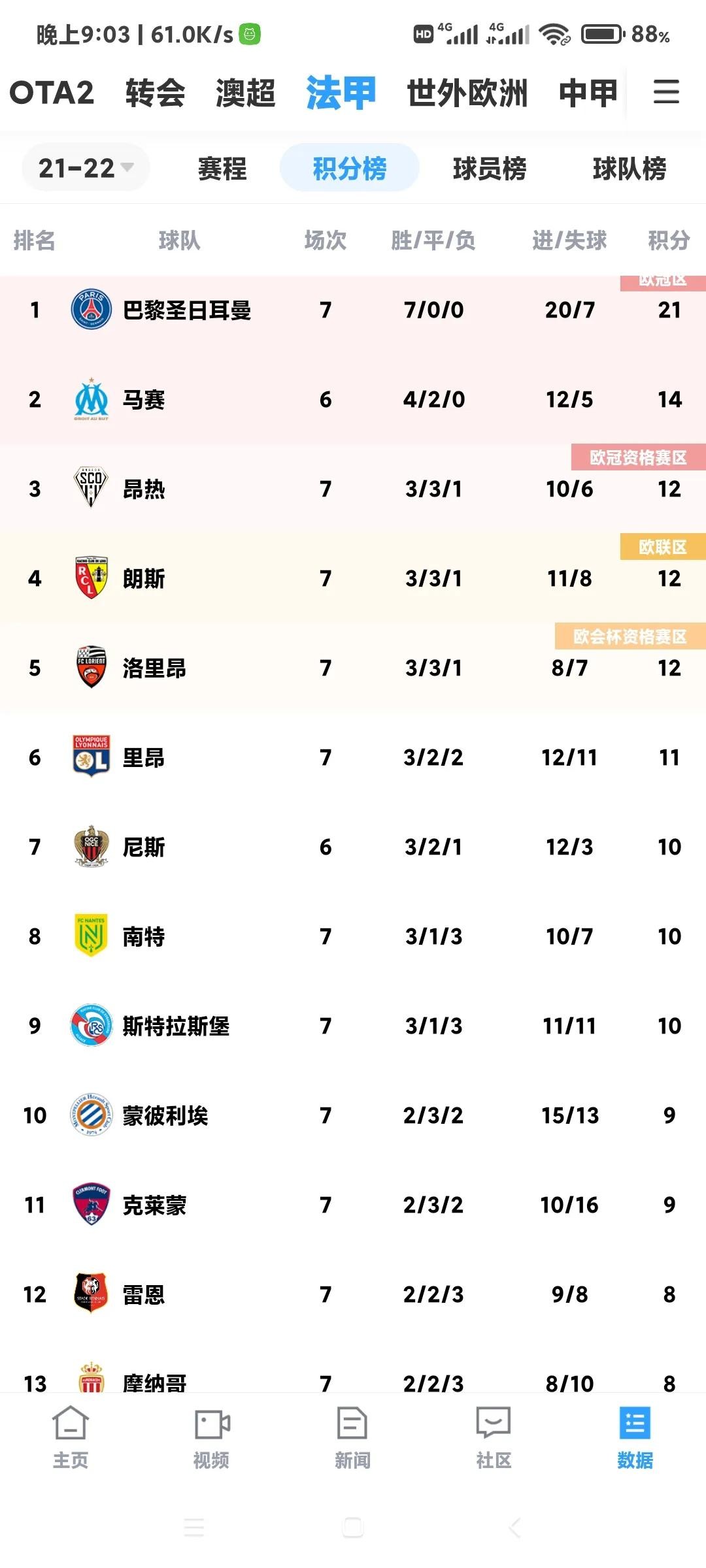Open the hamburger menu for all leagues
The image size is (706, 1568).
tap(666, 91)
